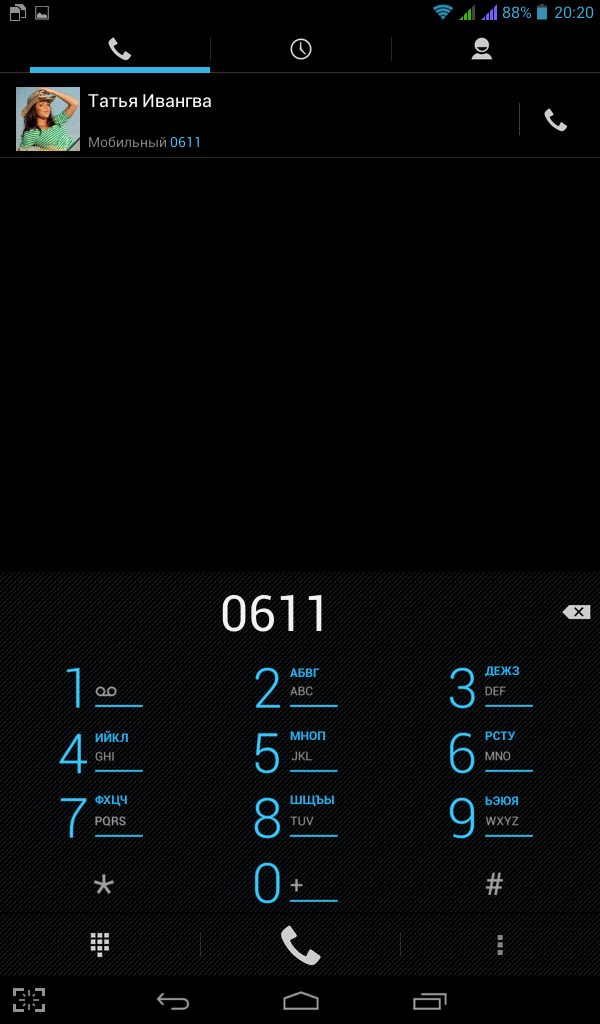600x1024 pixels.
Task: Tap the star key
Action: [x=104, y=884]
